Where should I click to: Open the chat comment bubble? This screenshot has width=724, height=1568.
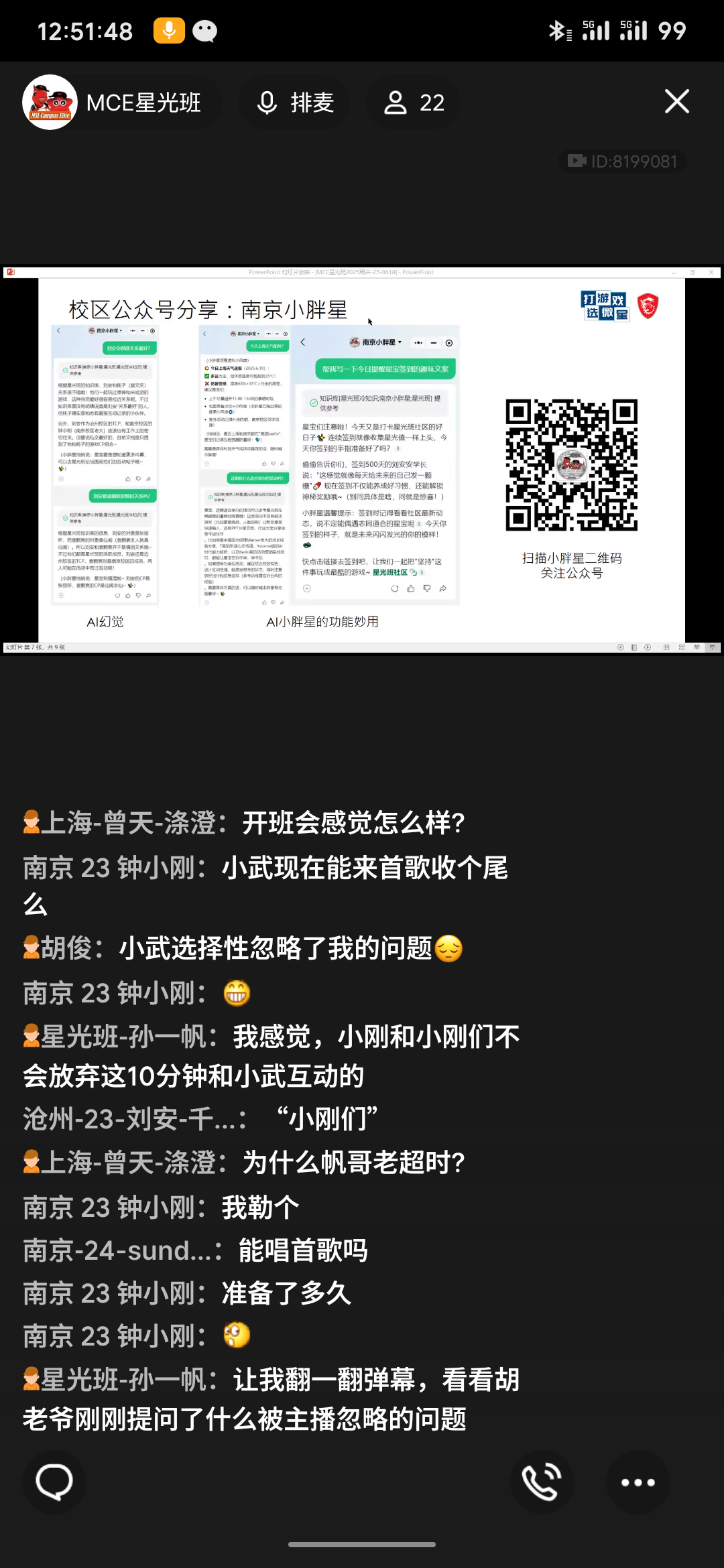click(x=54, y=1482)
